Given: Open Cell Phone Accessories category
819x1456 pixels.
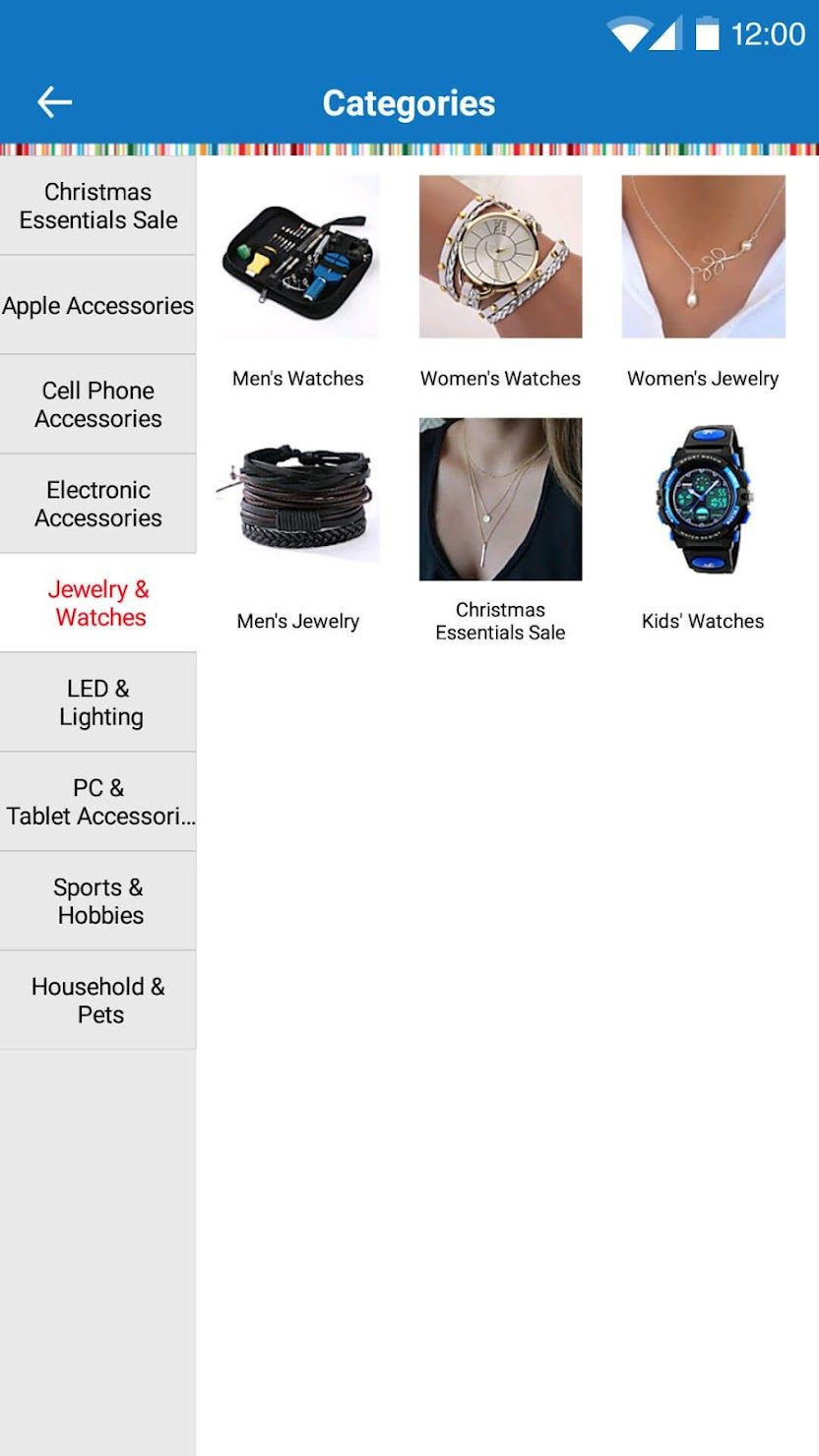Looking at the screenshot, I should pyautogui.click(x=98, y=404).
